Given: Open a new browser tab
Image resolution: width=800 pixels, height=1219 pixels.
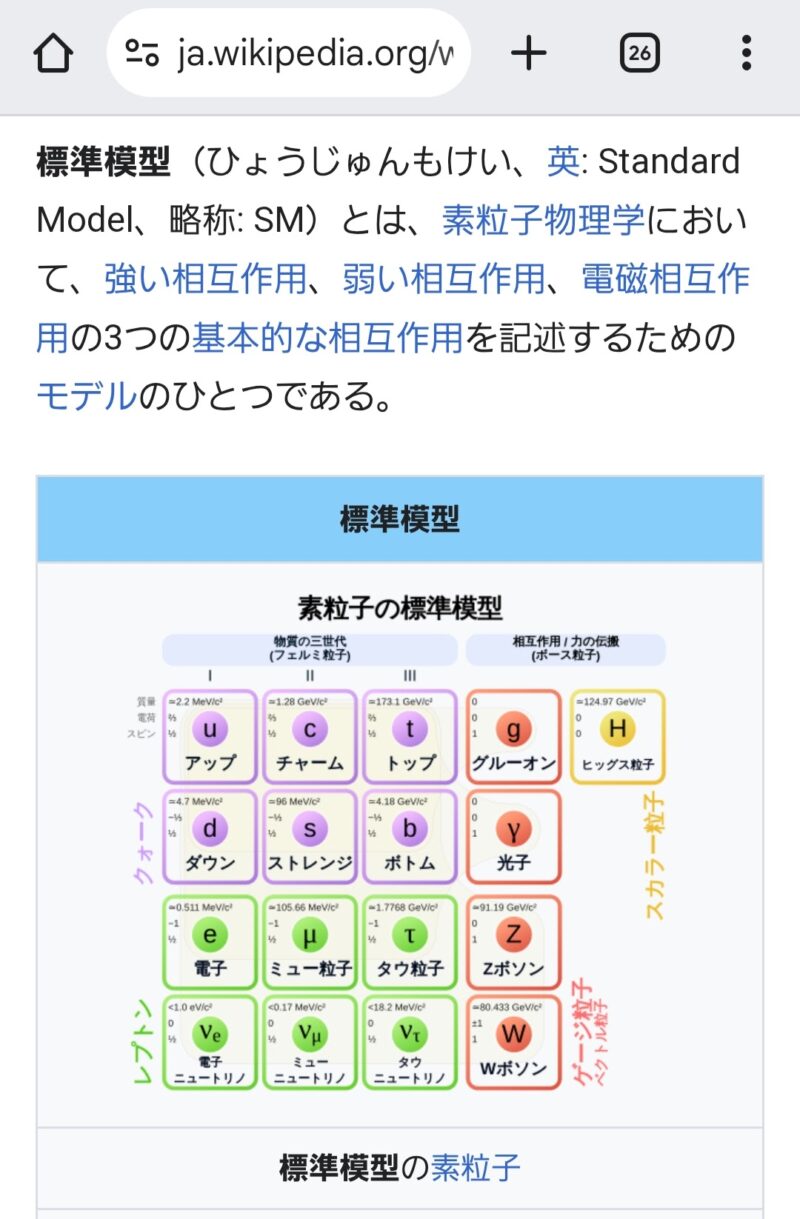Looking at the screenshot, I should coord(529,53).
